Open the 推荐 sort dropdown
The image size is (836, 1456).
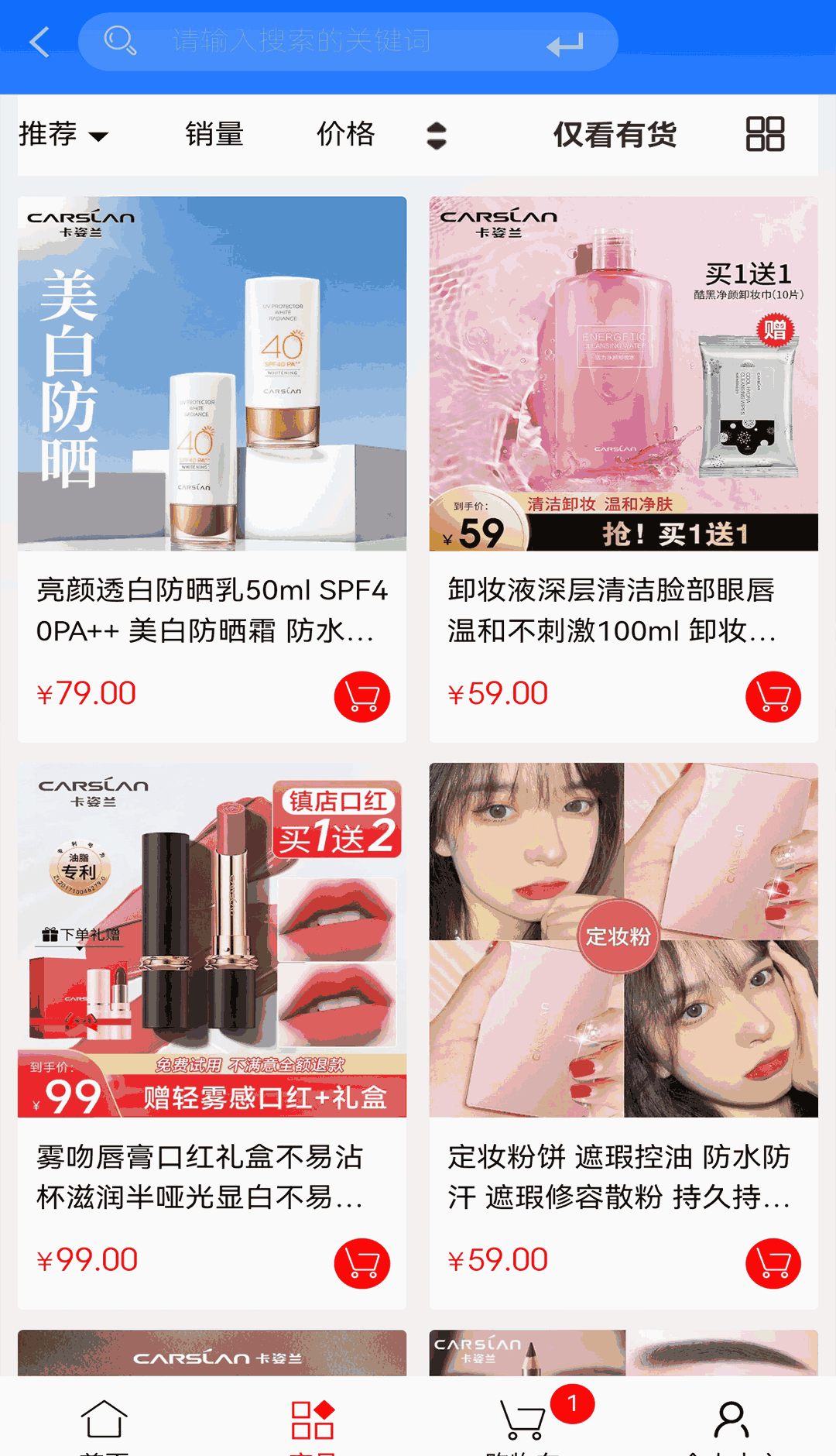[x=63, y=135]
